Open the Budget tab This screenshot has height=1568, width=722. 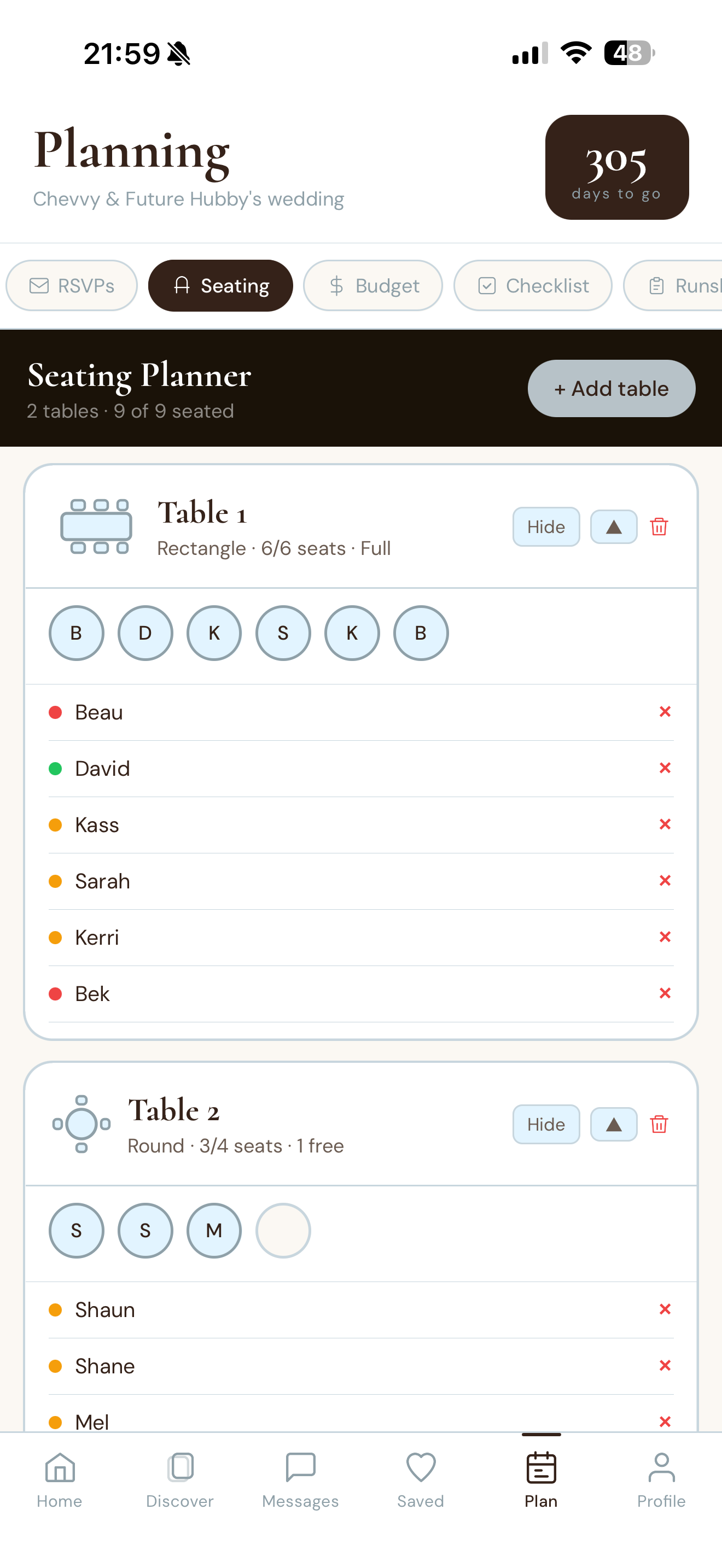click(x=372, y=285)
